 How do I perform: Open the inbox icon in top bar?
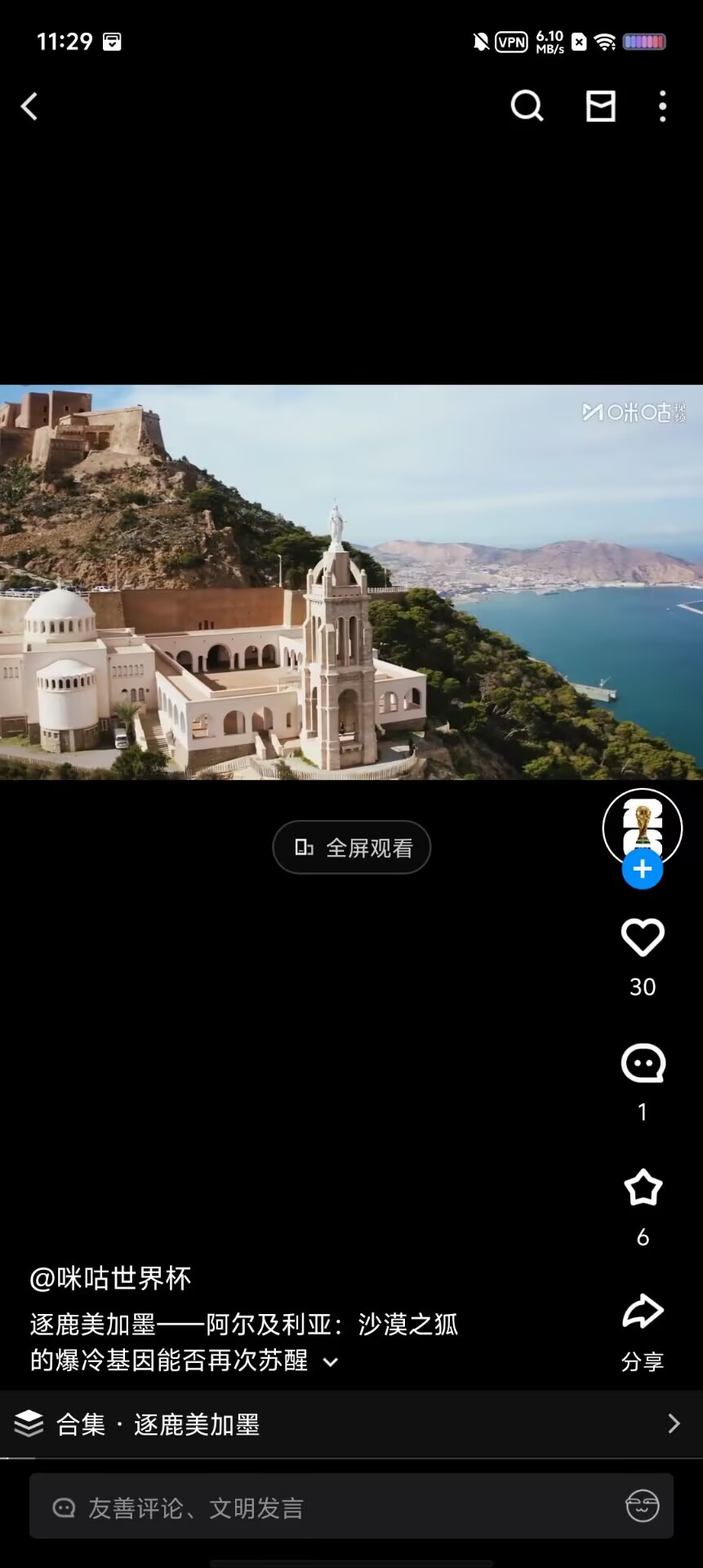tap(601, 106)
